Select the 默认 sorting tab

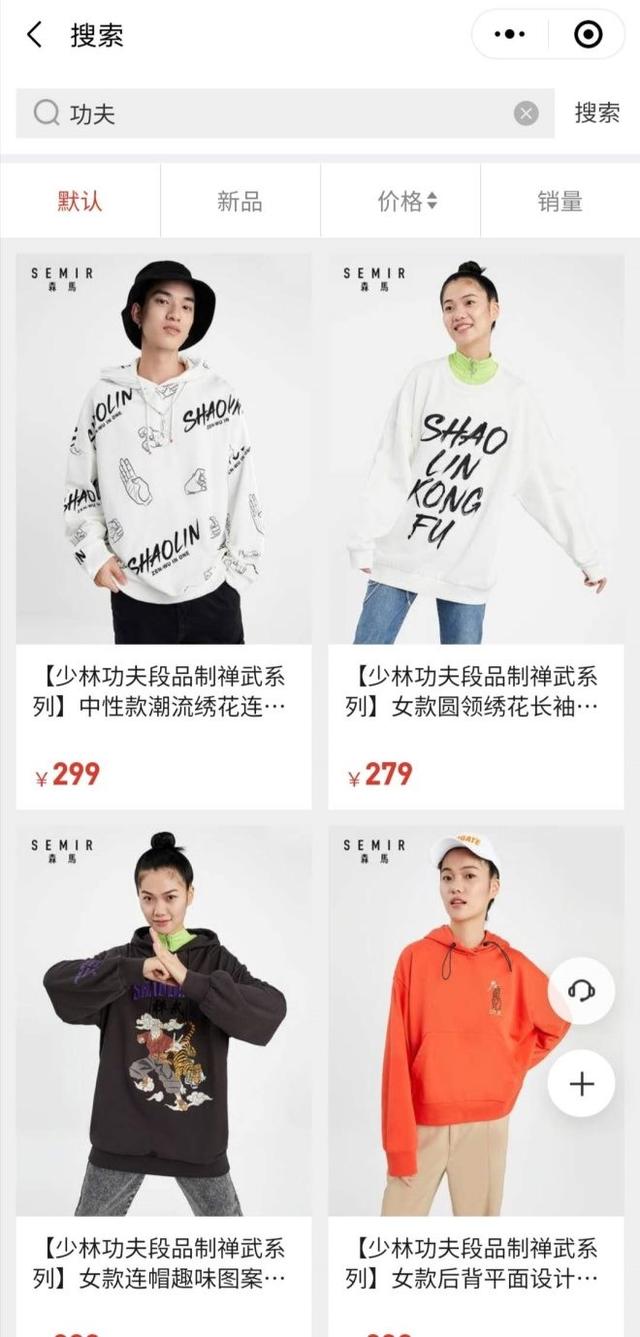[80, 201]
